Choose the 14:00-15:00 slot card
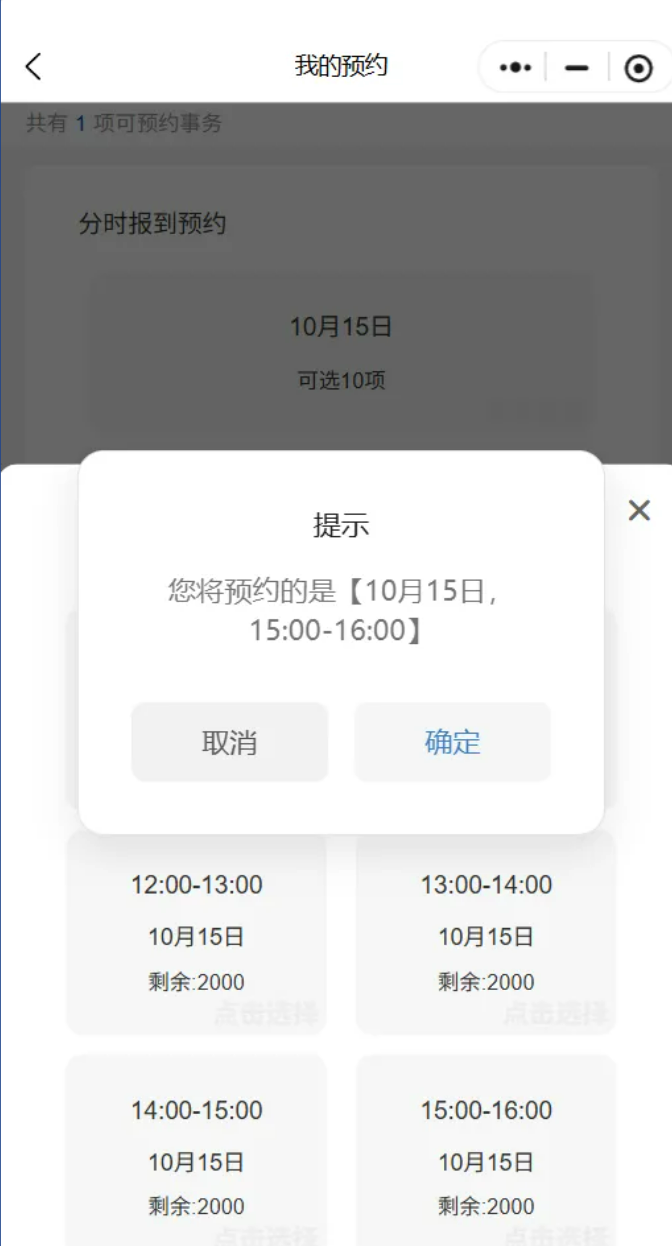Viewport: 672px width, 1246px height. (196, 1150)
